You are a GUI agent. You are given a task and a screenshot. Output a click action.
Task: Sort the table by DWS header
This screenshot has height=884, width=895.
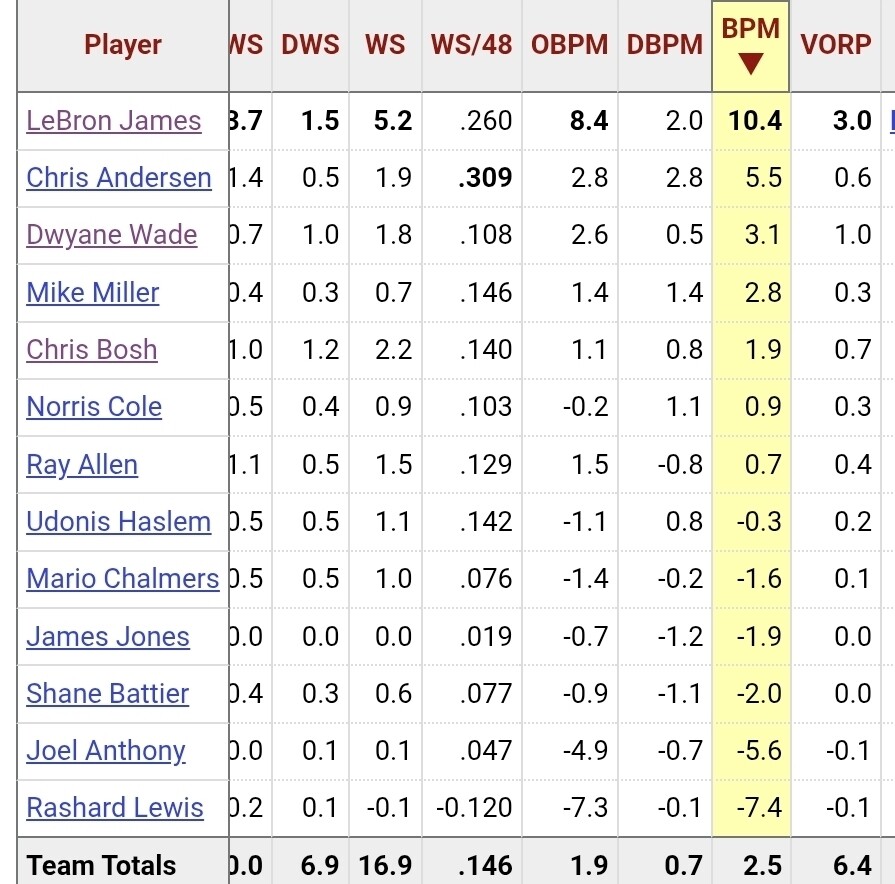pos(311,46)
